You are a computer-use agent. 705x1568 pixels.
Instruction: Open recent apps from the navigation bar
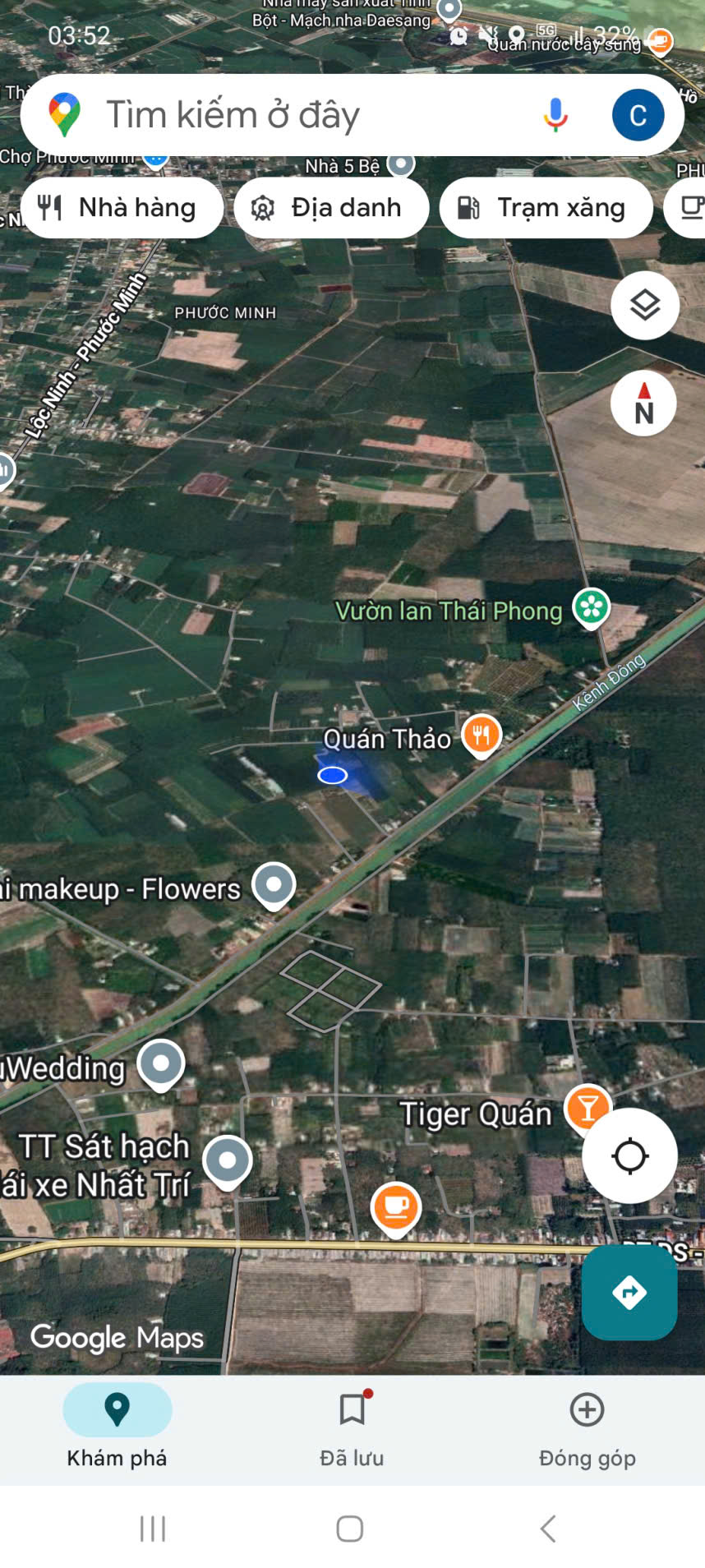153,1529
